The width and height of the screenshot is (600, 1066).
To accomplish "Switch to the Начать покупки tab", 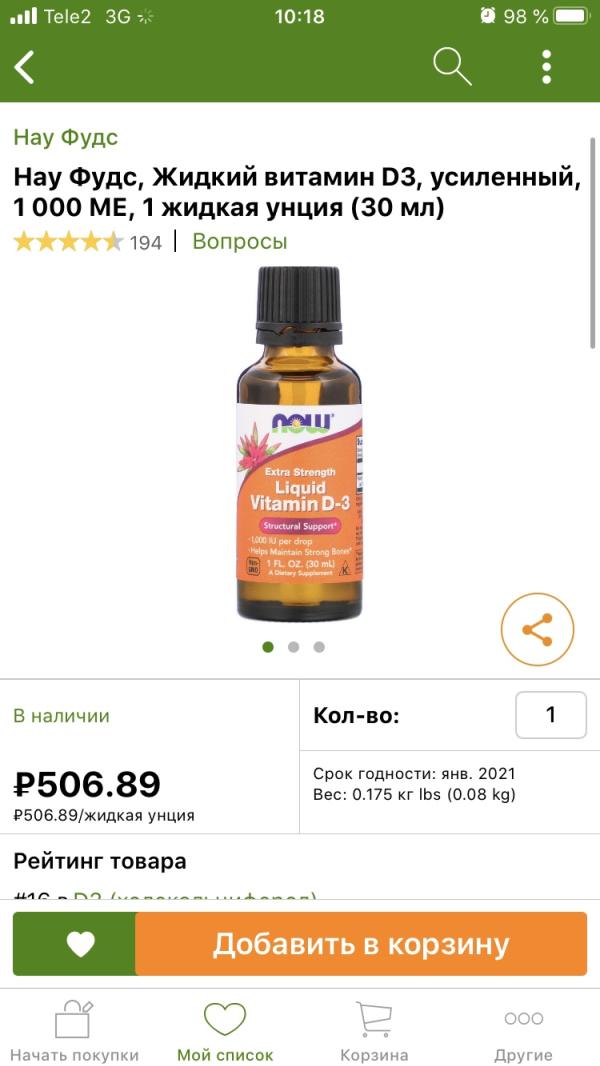I will (x=74, y=1030).
